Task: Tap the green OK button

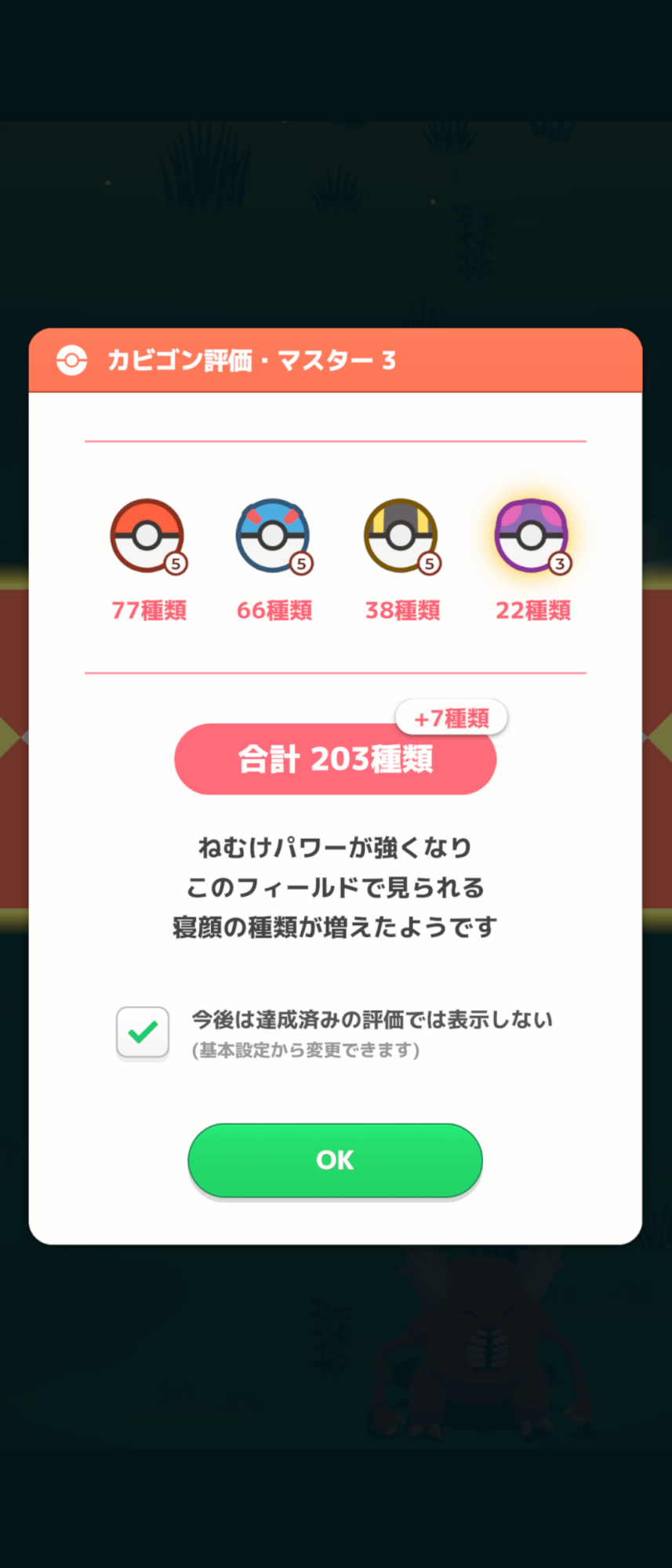Action: (335, 1160)
